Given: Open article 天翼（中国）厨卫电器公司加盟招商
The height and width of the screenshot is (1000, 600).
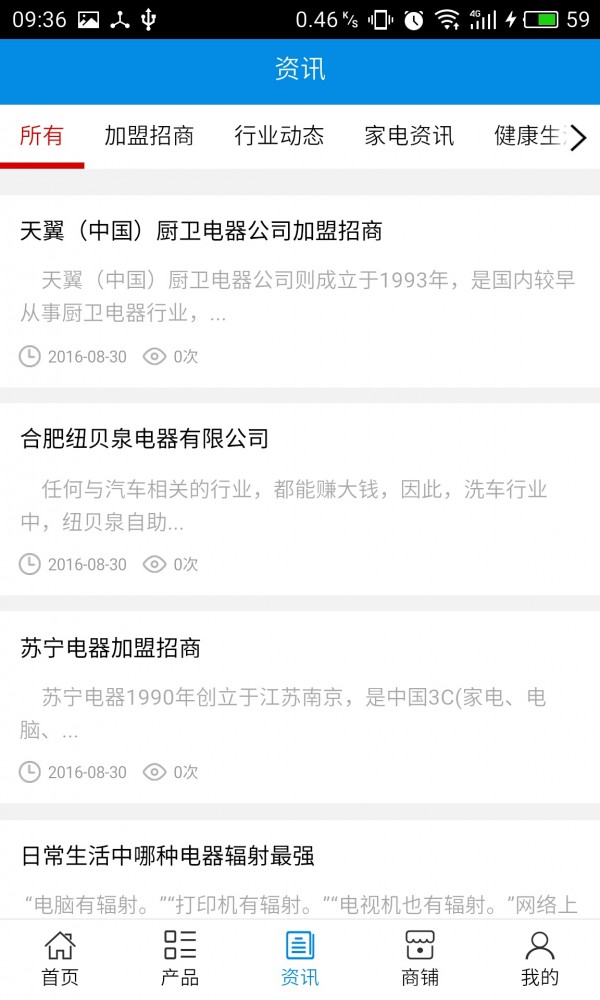Looking at the screenshot, I should coord(201,231).
